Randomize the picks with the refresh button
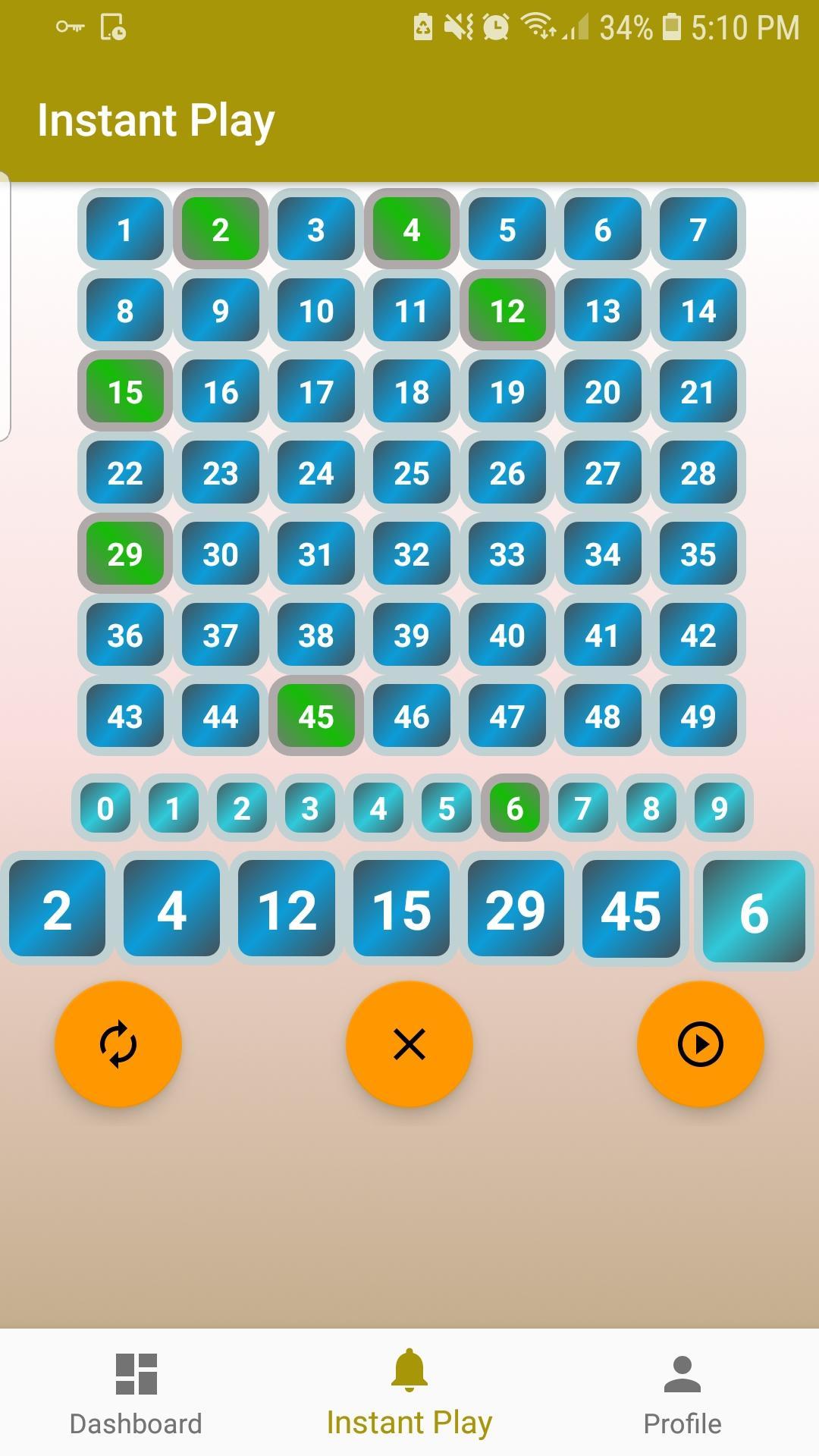Screen dimensions: 819x1456 tap(118, 1044)
